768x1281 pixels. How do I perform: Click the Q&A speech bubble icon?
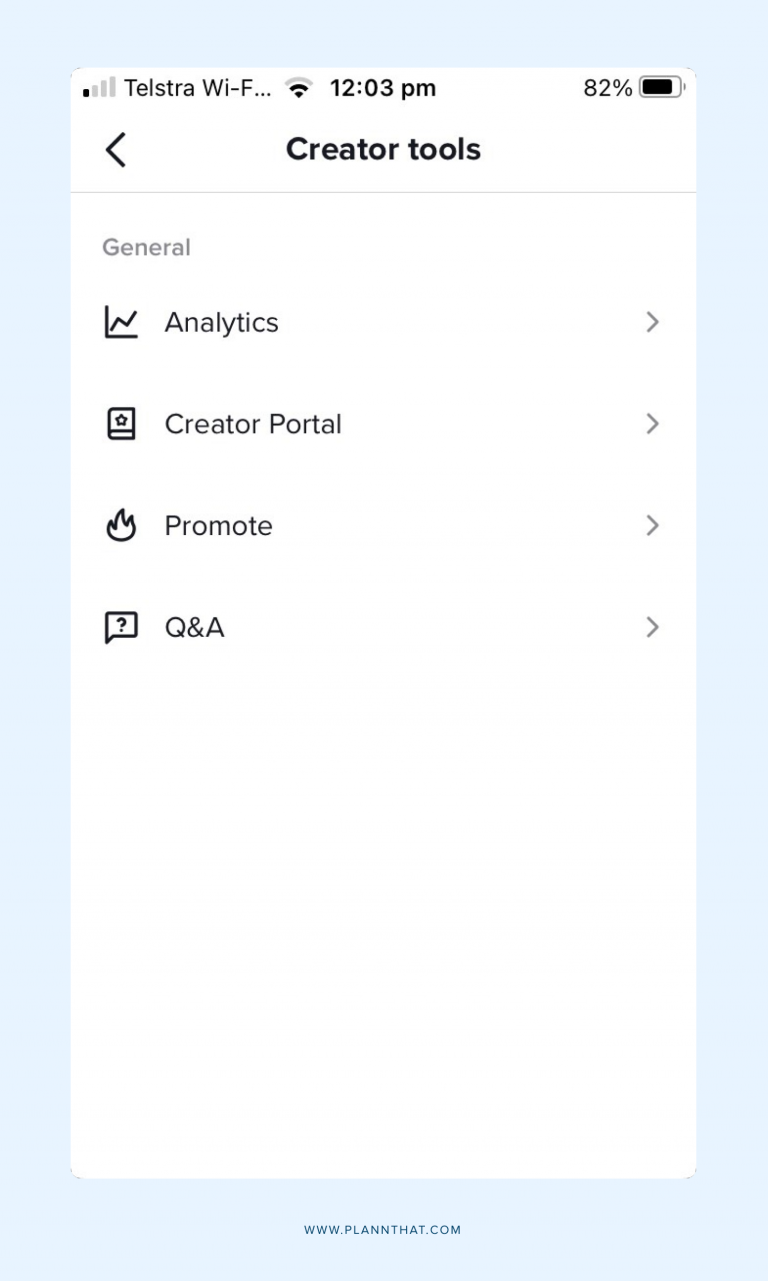click(x=123, y=627)
